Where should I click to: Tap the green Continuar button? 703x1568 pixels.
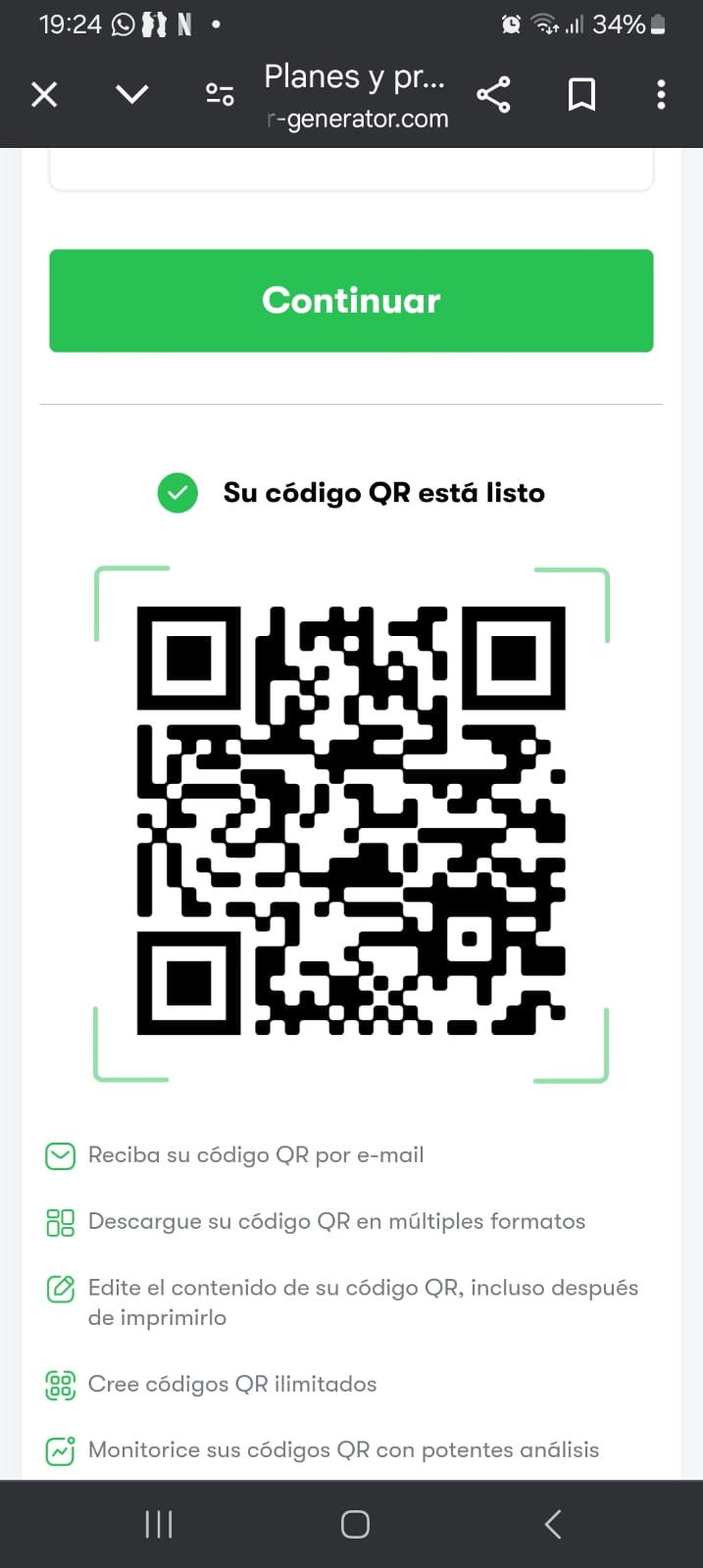[351, 300]
